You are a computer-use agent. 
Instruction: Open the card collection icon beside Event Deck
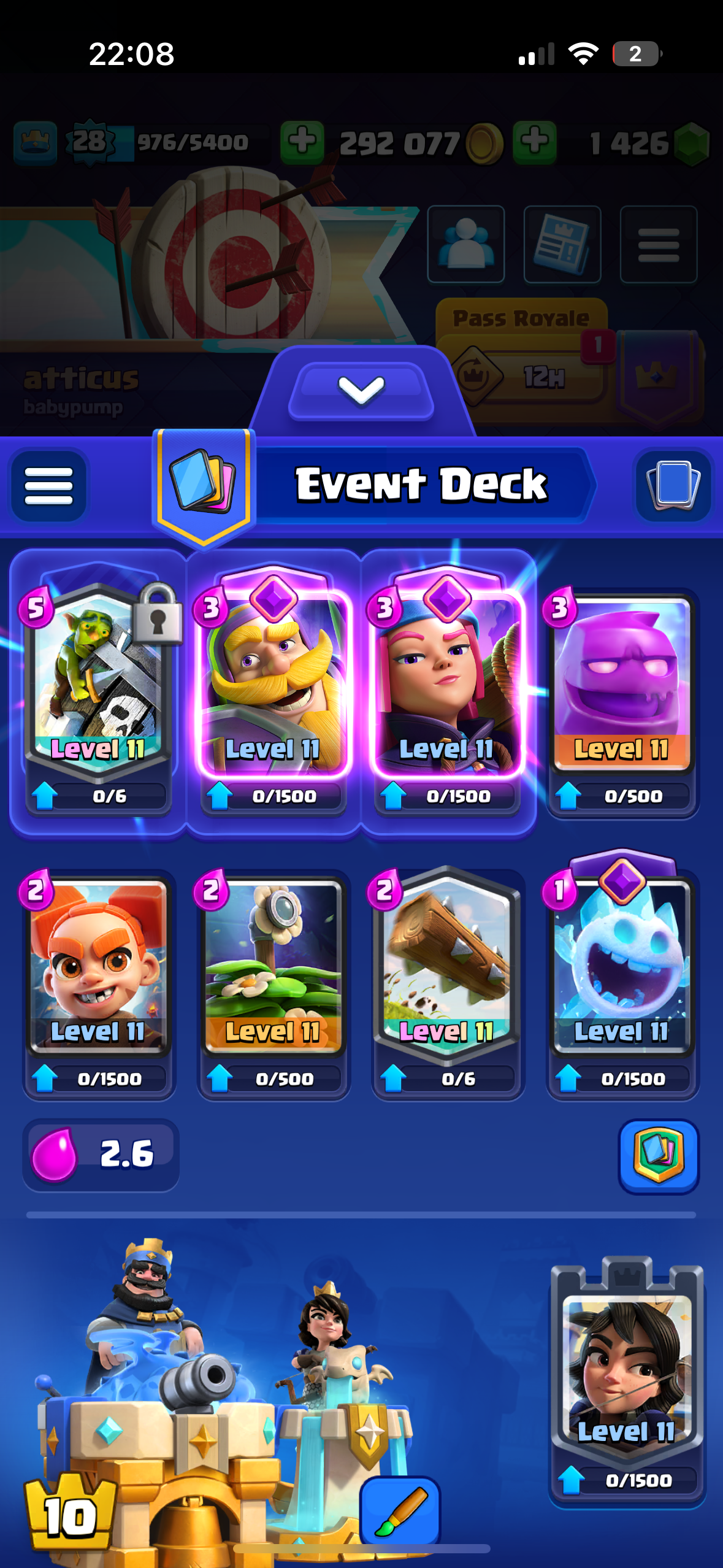click(x=673, y=486)
